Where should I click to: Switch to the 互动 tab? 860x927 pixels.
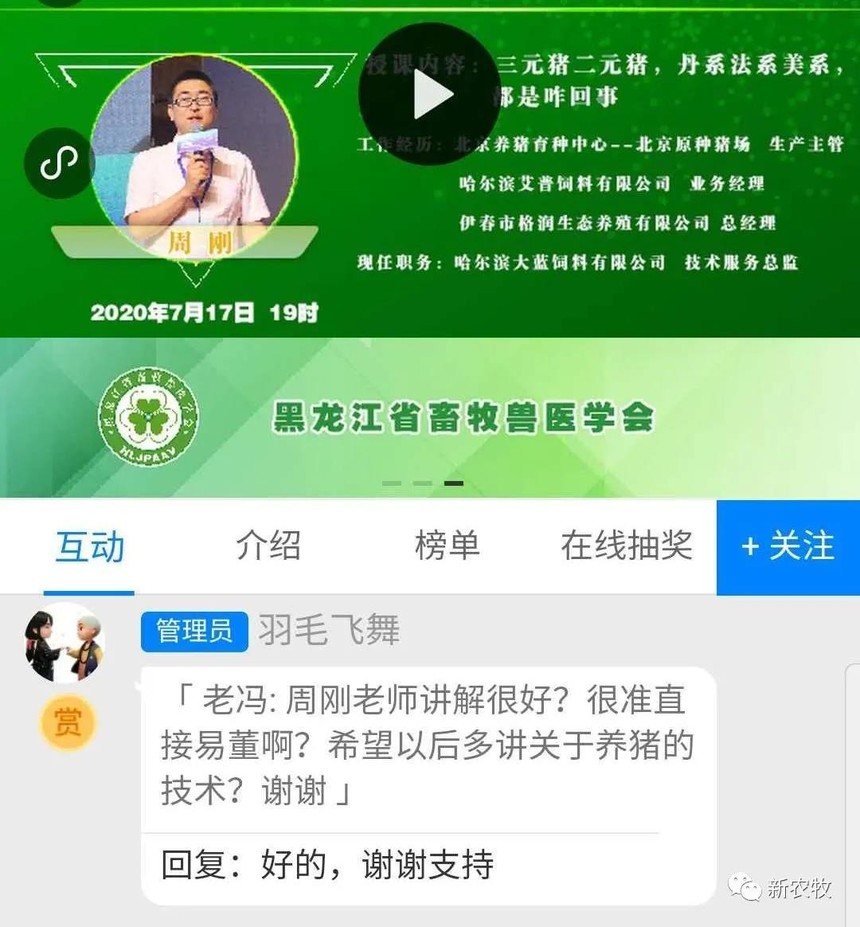(x=90, y=547)
